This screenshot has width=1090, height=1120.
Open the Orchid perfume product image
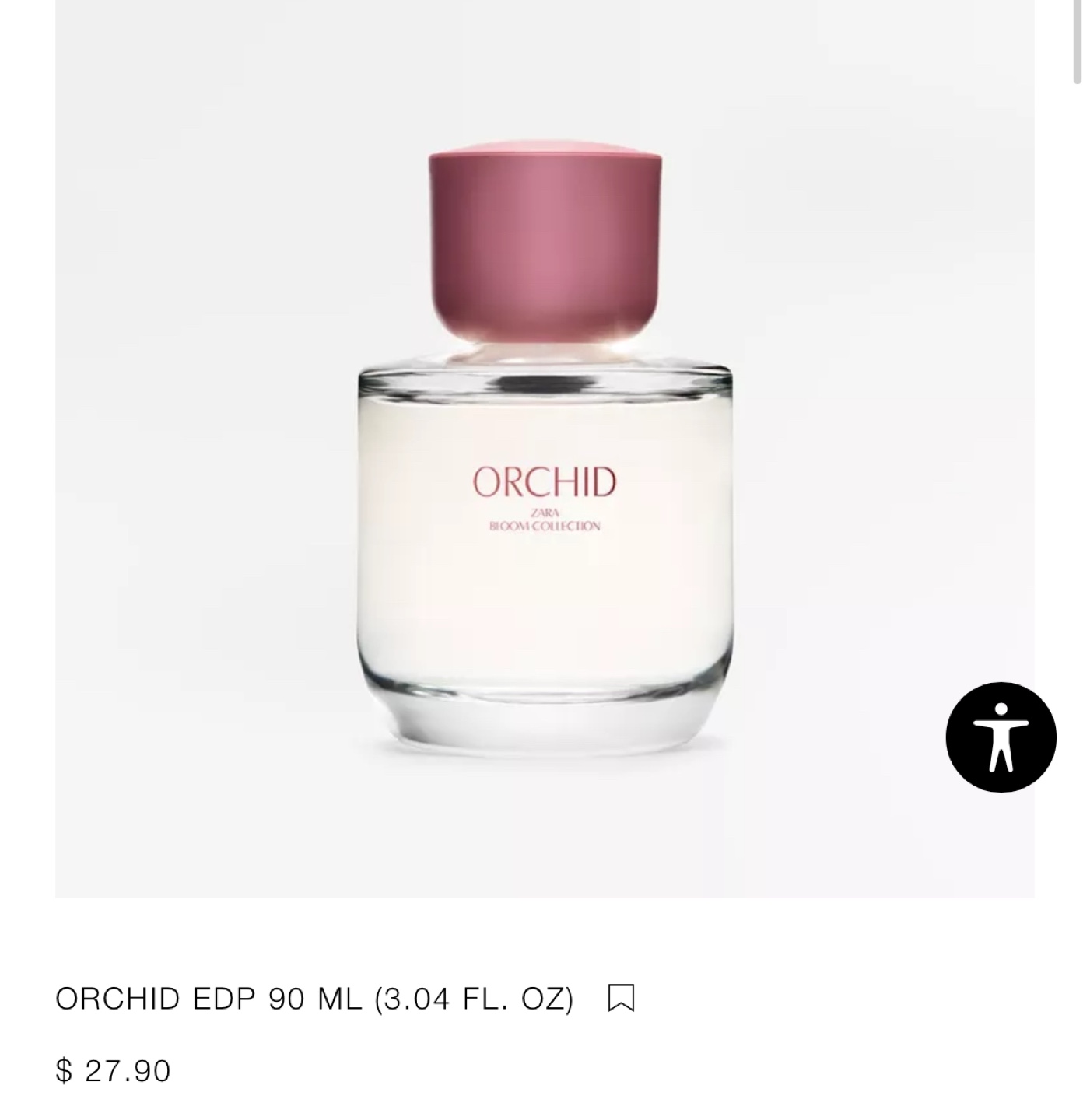point(545,451)
